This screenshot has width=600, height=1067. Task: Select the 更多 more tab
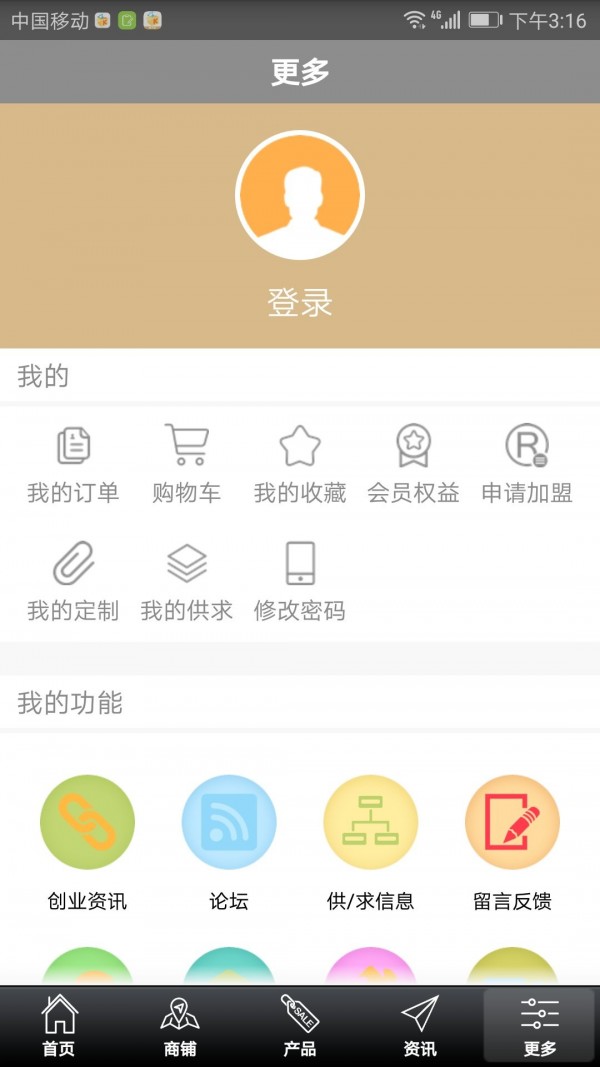(x=540, y=1026)
